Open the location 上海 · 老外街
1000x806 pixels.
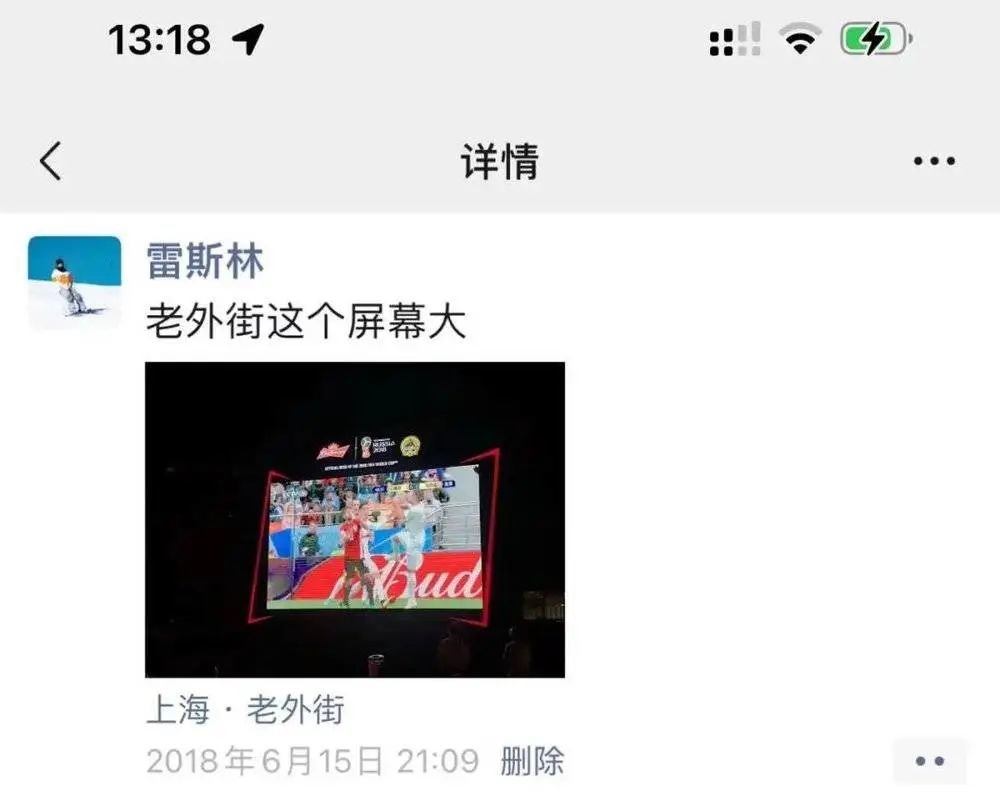[x=245, y=710]
